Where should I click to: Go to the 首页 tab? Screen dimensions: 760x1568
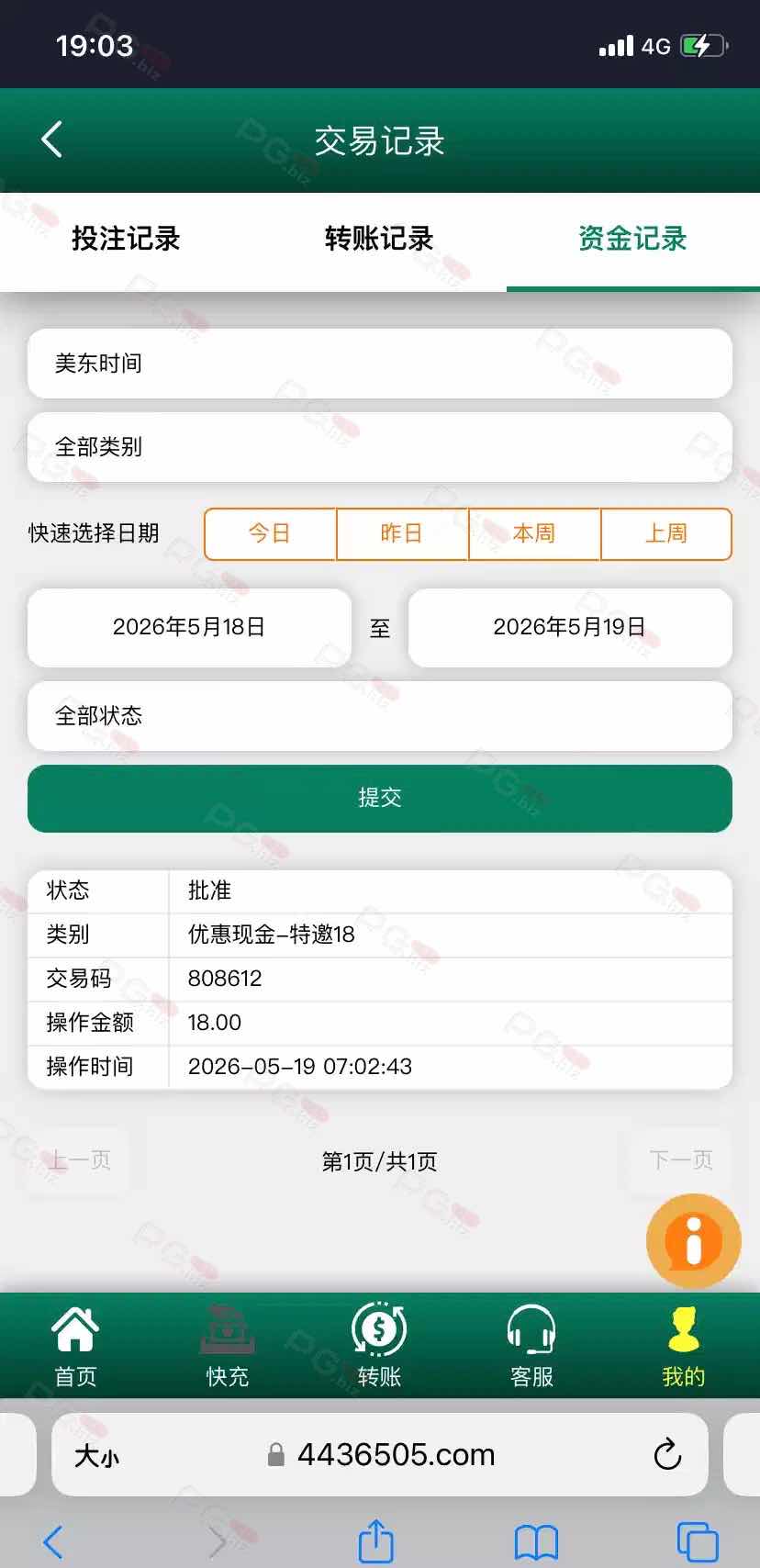[75, 1347]
